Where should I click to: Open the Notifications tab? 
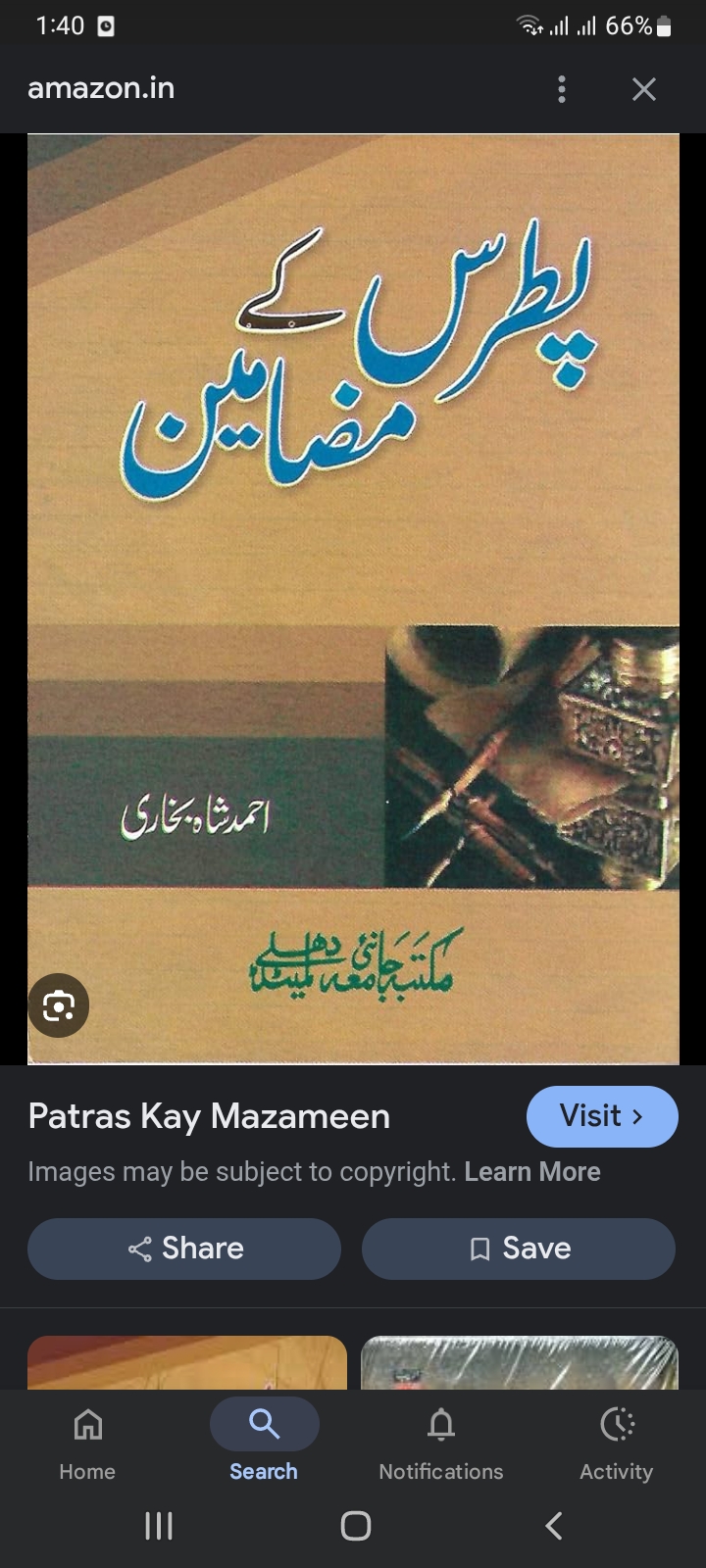click(x=441, y=1442)
